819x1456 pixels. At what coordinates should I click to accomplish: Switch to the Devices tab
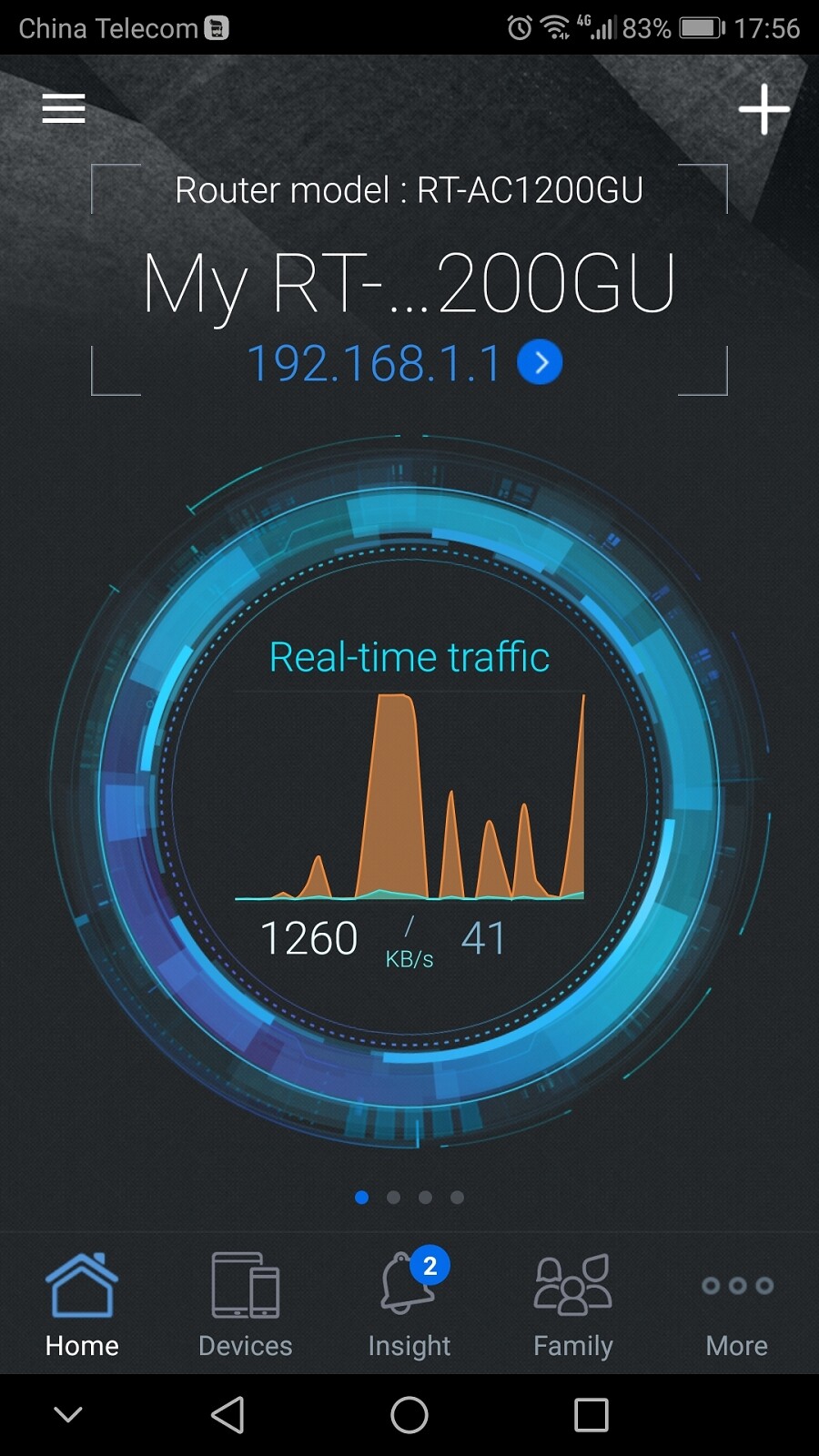pos(245,1304)
